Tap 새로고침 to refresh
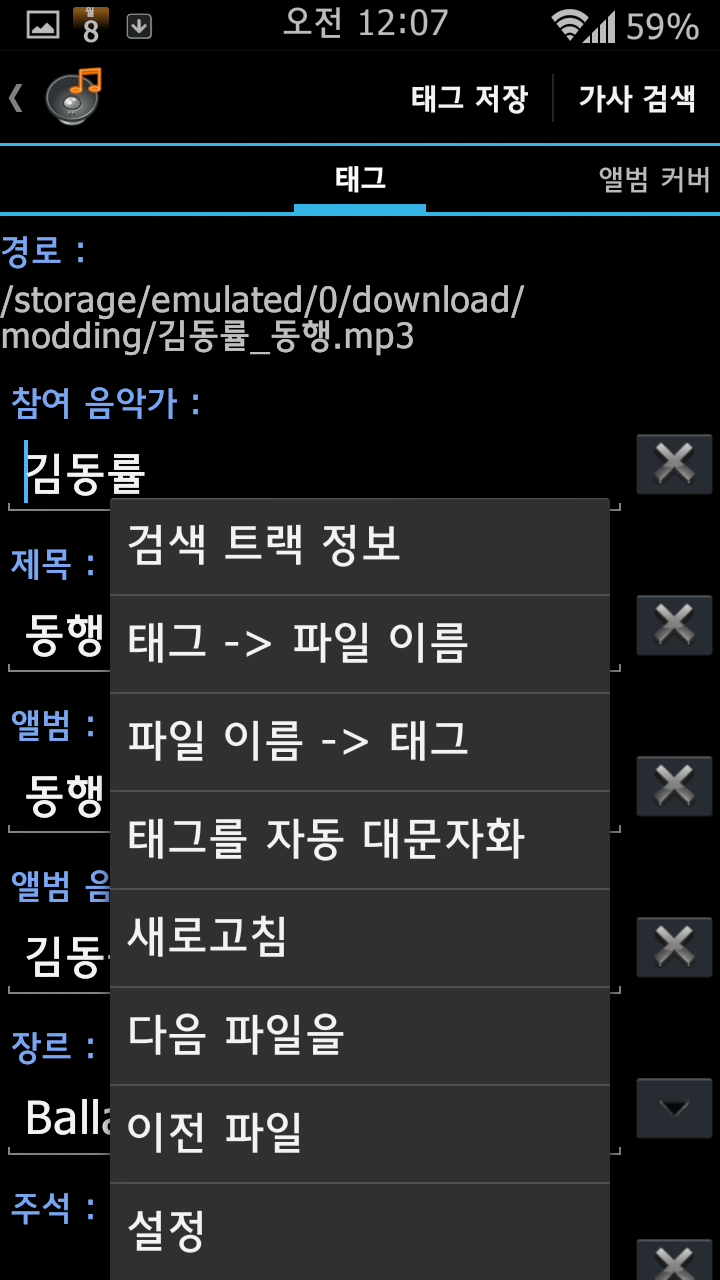The width and height of the screenshot is (720, 1280). (x=360, y=938)
